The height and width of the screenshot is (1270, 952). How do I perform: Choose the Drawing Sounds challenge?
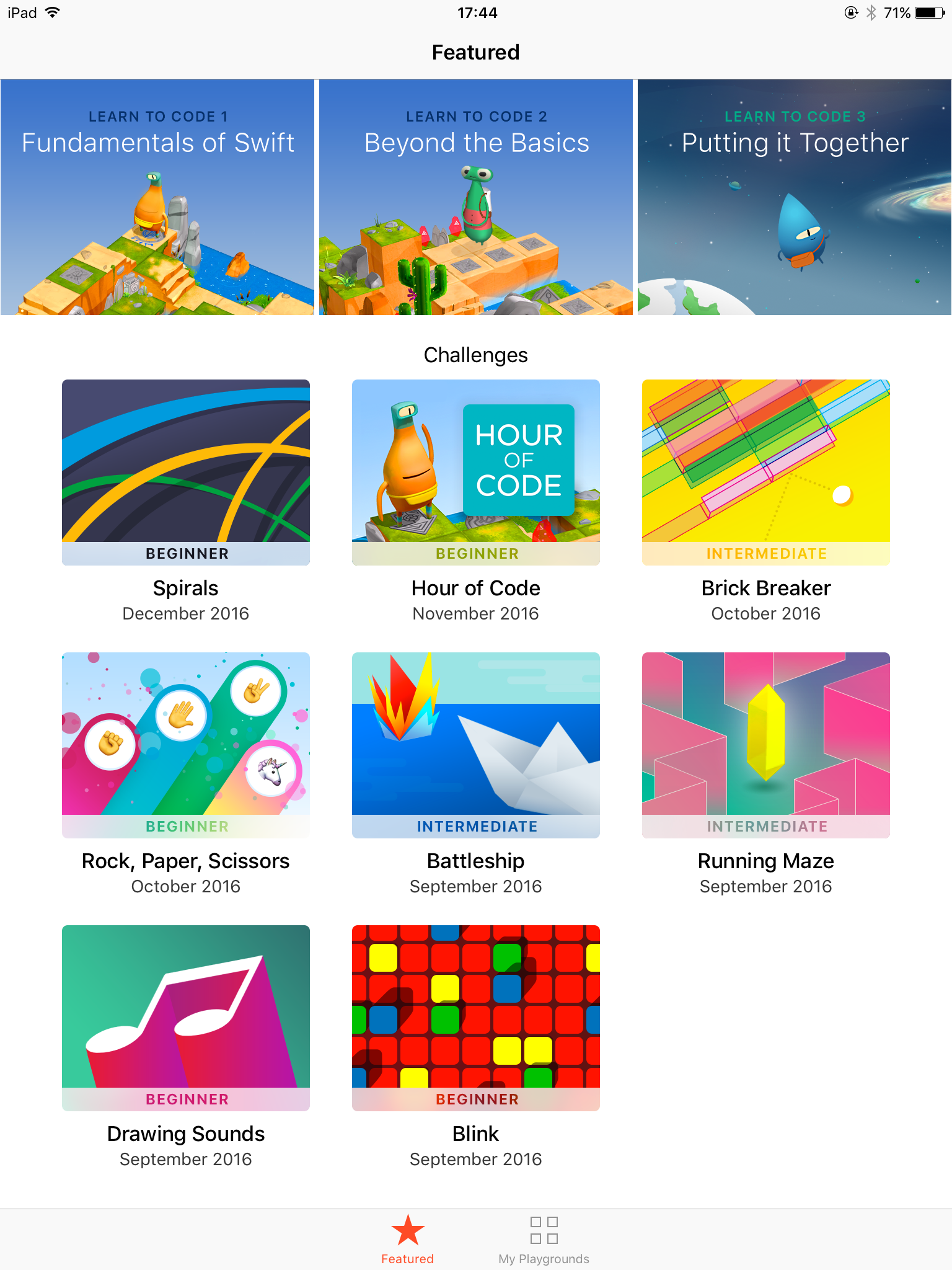186,1018
